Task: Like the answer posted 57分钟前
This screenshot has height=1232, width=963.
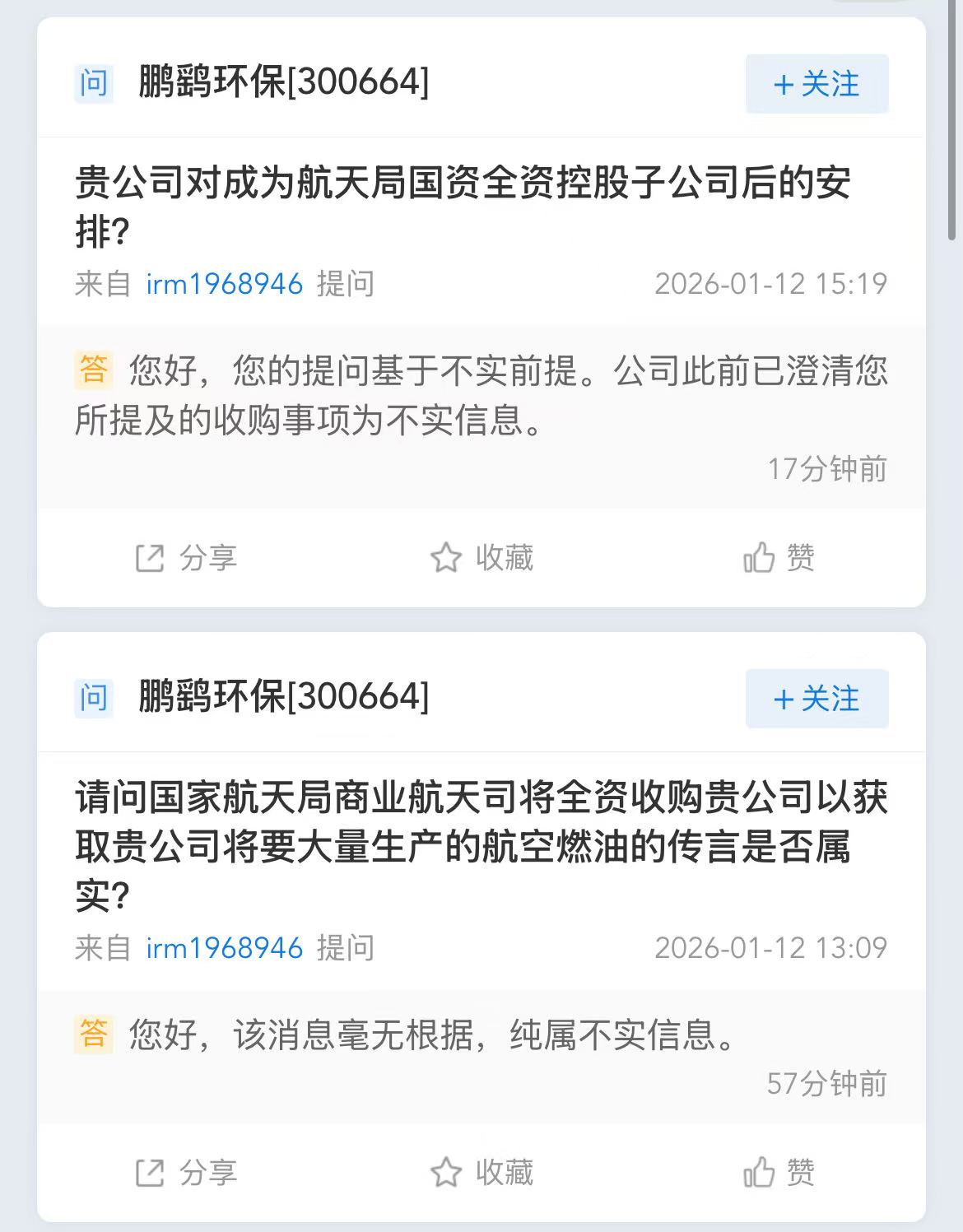Action: [x=779, y=1172]
